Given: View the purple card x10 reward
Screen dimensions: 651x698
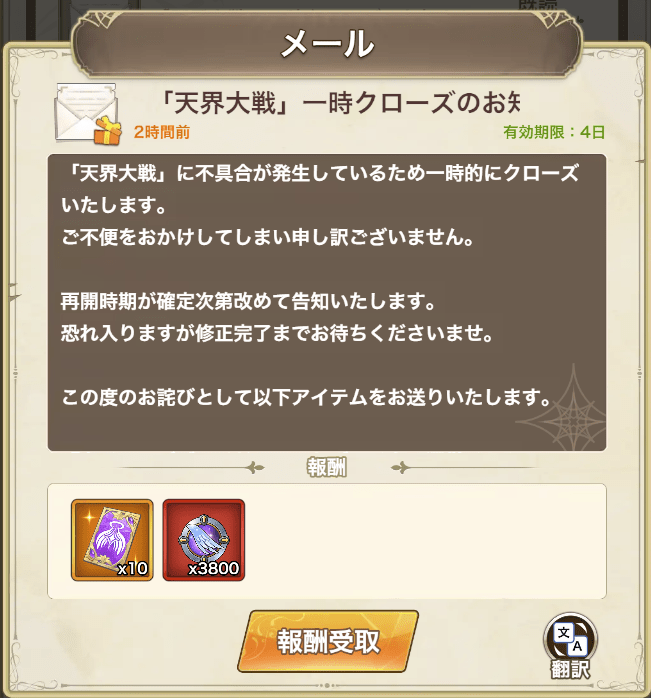Looking at the screenshot, I should [x=112, y=540].
